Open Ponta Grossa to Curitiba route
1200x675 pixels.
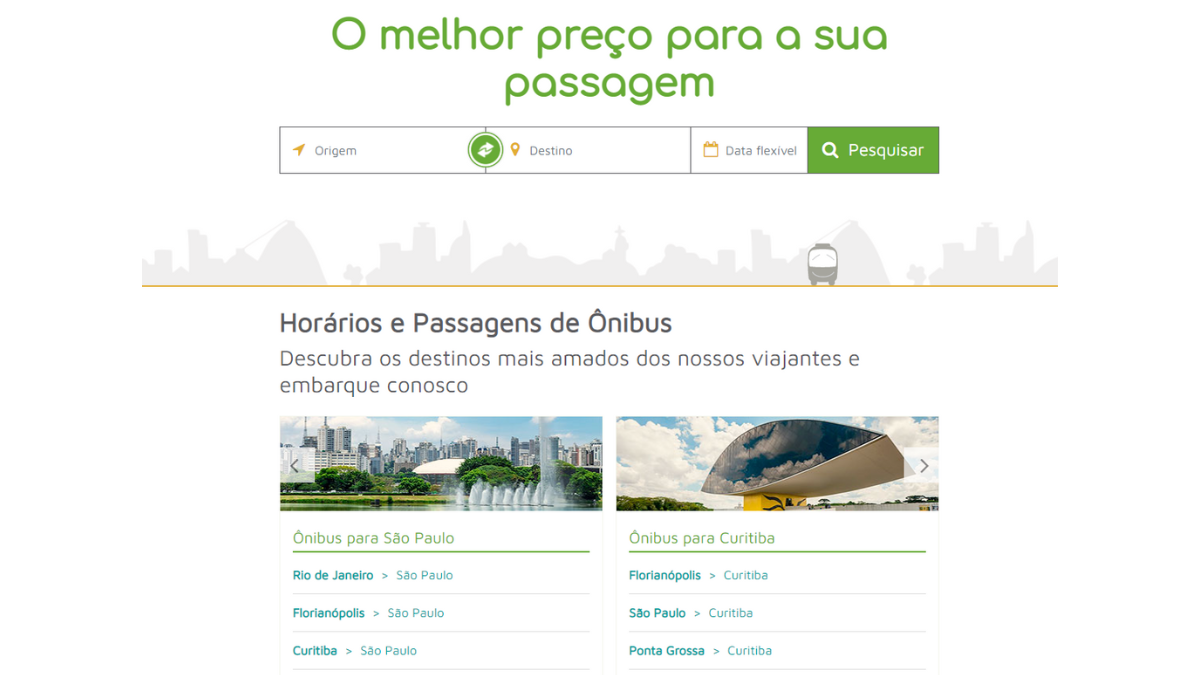coord(700,651)
